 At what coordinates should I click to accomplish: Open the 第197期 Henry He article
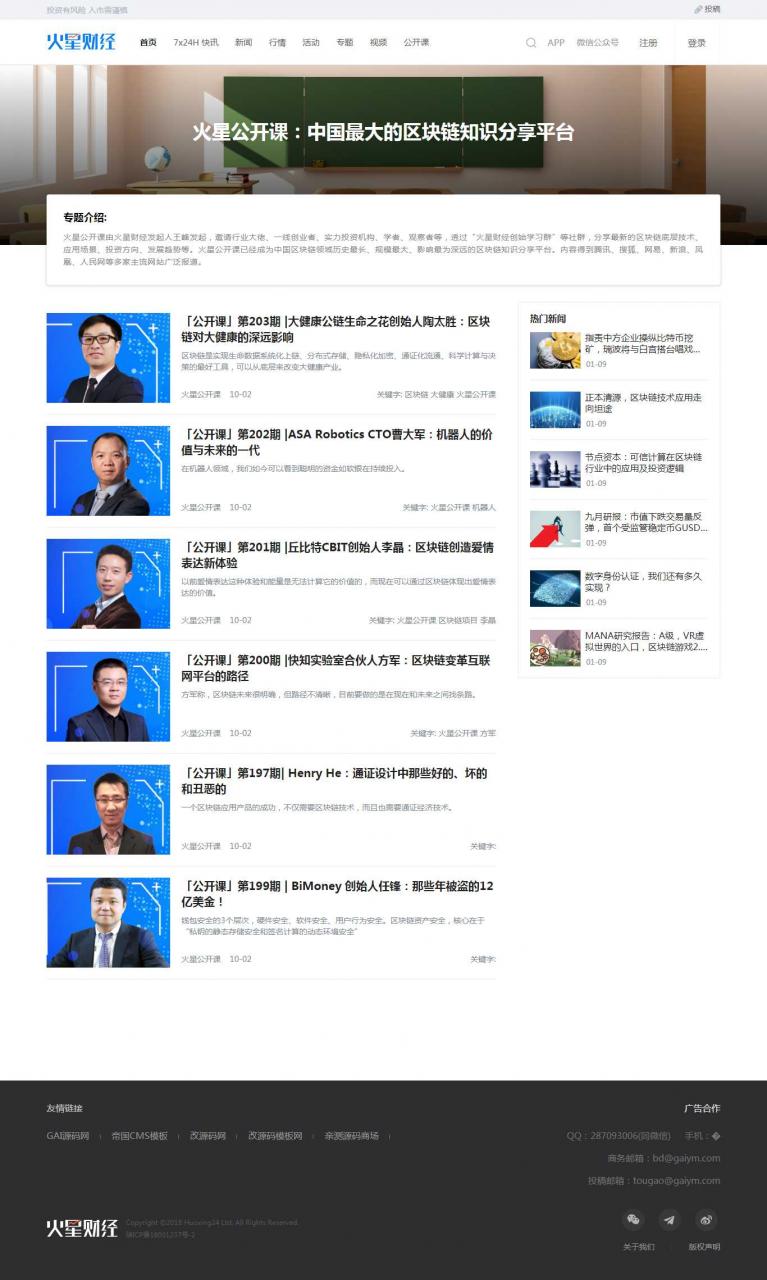pos(335,781)
